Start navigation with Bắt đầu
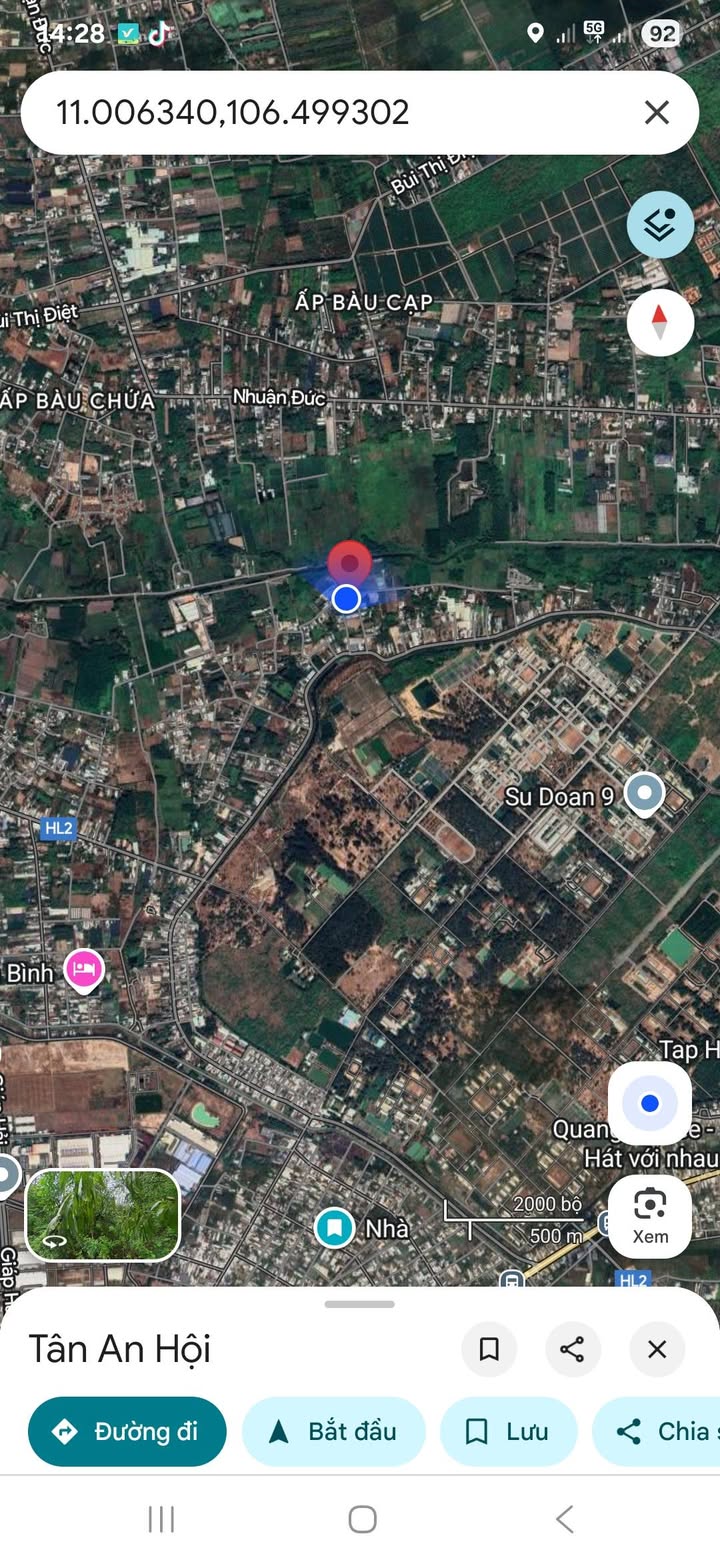The image size is (720, 1560). pyautogui.click(x=333, y=1431)
